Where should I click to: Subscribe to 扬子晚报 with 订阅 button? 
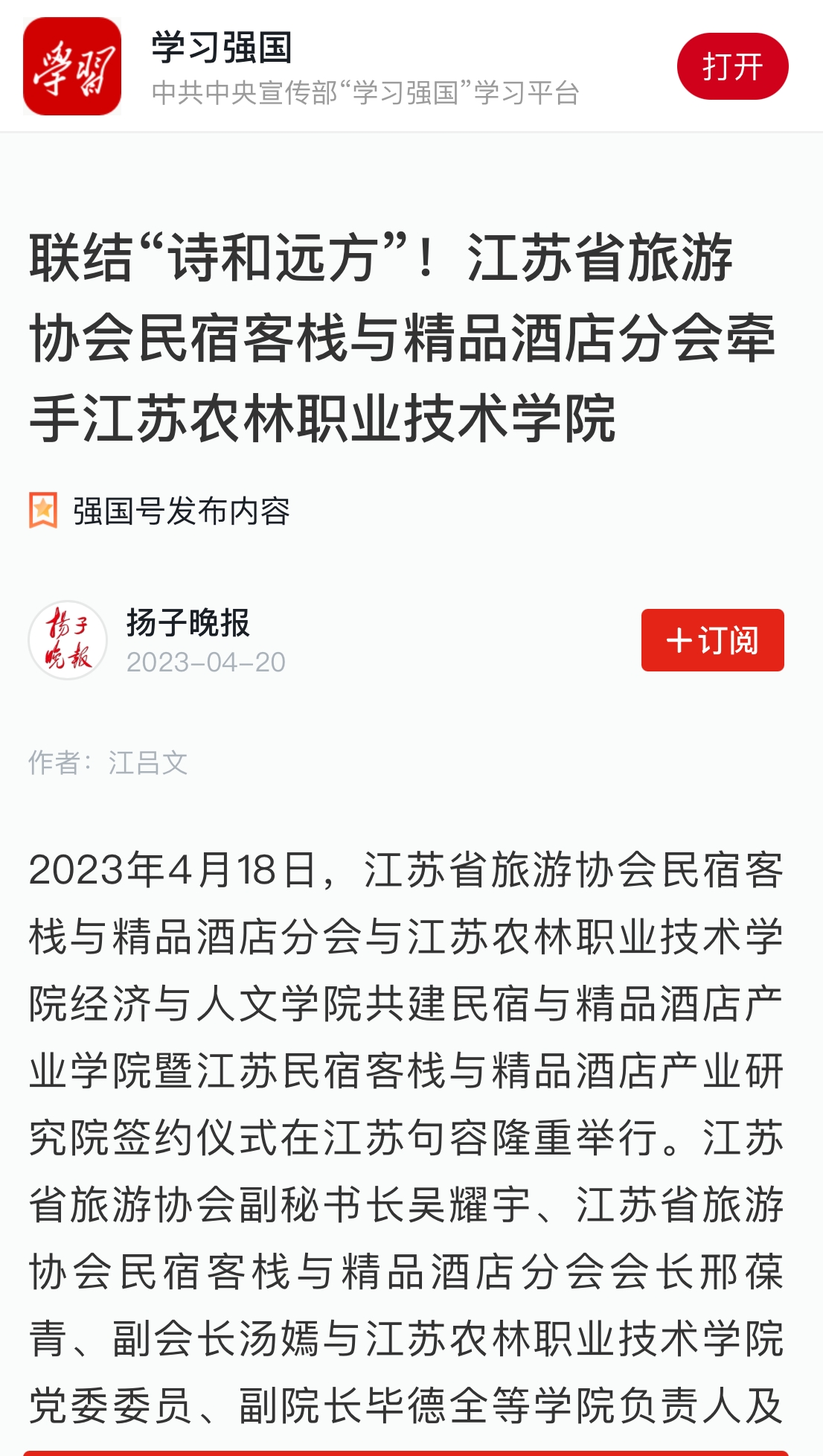712,640
